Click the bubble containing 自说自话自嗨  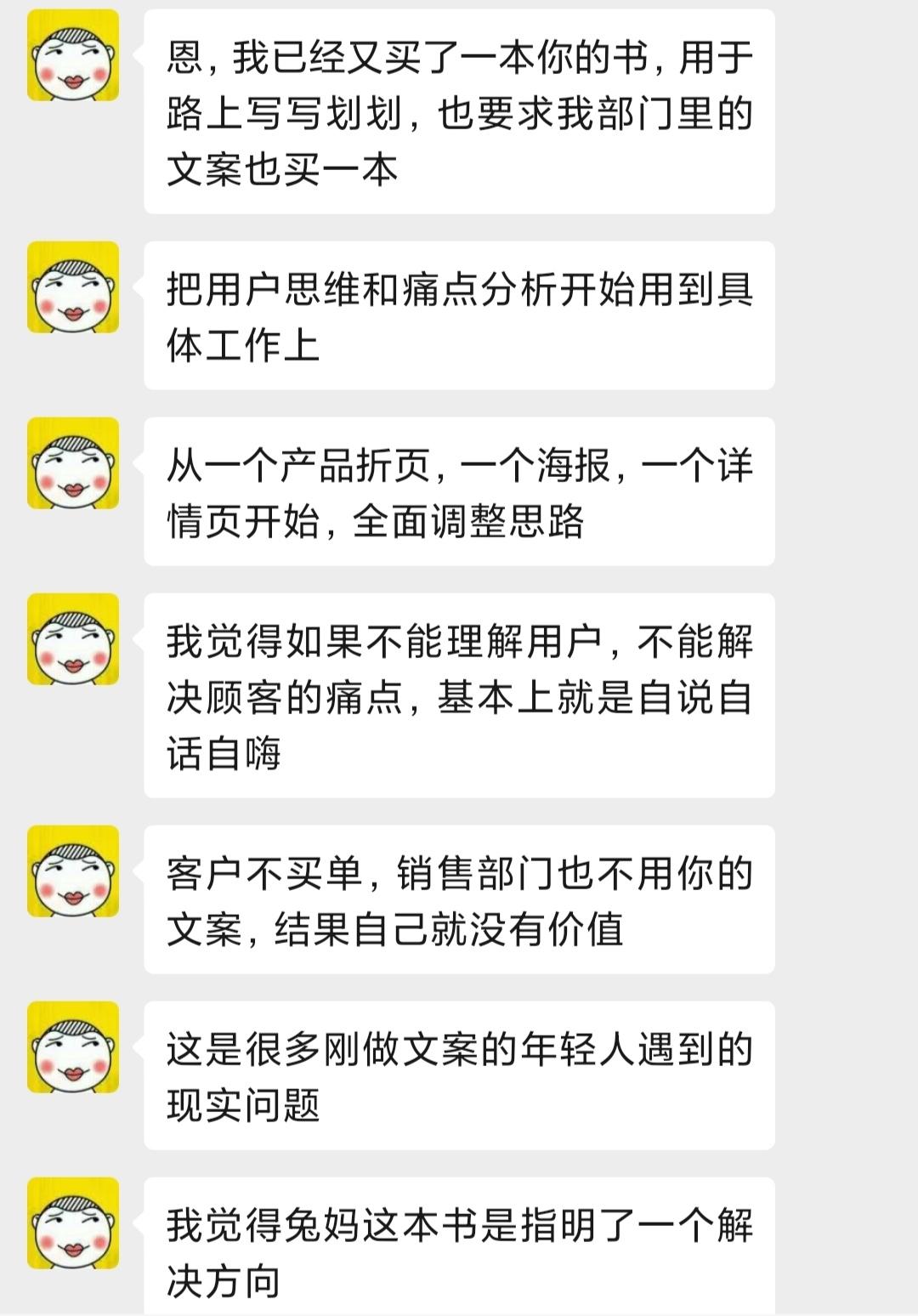pyautogui.click(x=463, y=697)
